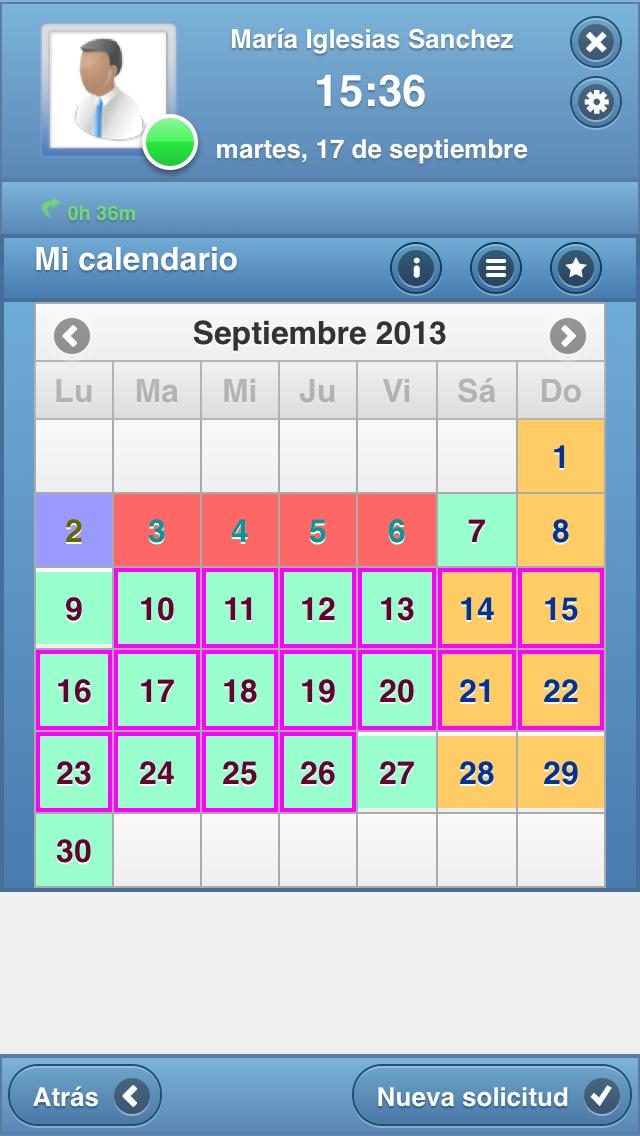
Task: Select day 17 in the calendar
Action: (x=157, y=691)
